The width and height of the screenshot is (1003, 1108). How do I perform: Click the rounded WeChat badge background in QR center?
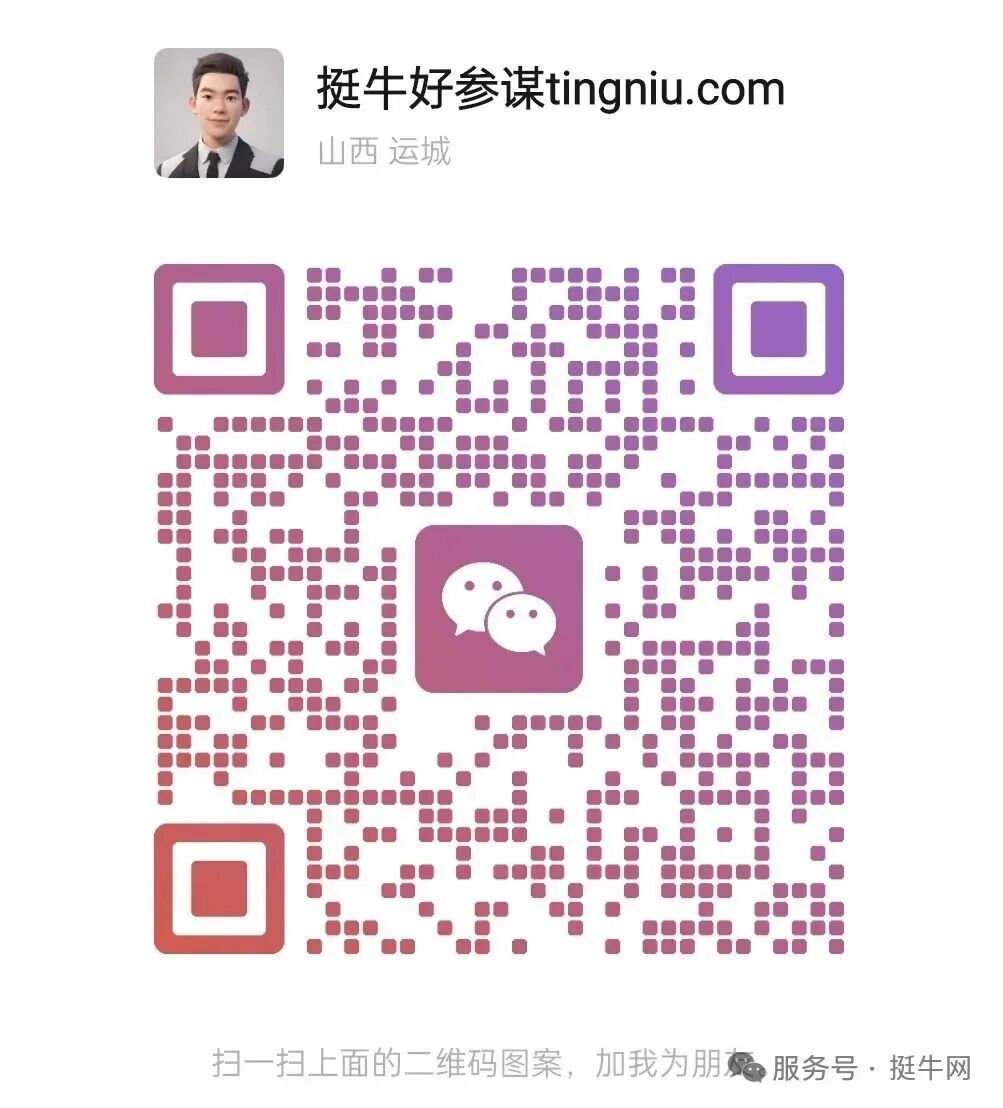click(499, 610)
